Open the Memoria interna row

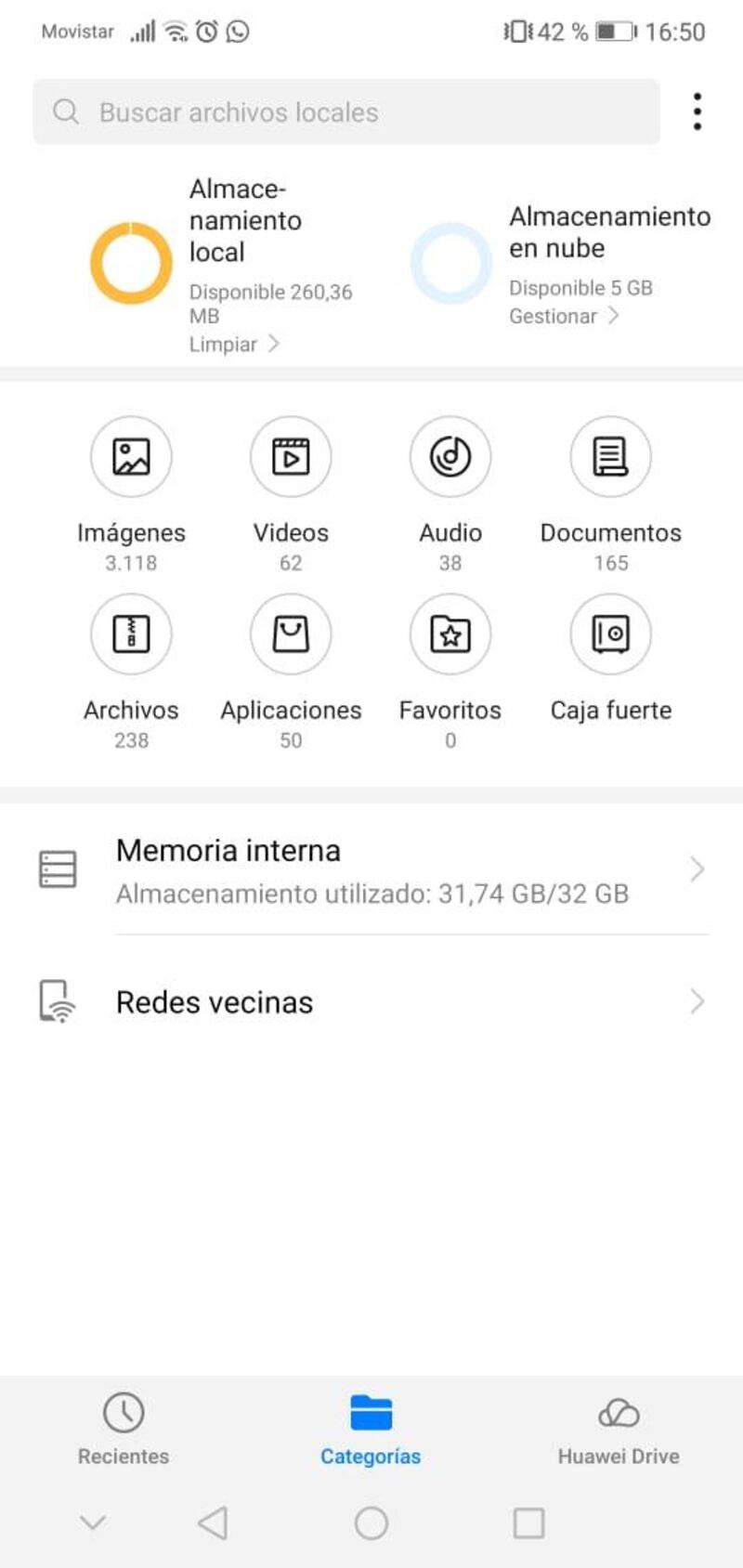[371, 870]
